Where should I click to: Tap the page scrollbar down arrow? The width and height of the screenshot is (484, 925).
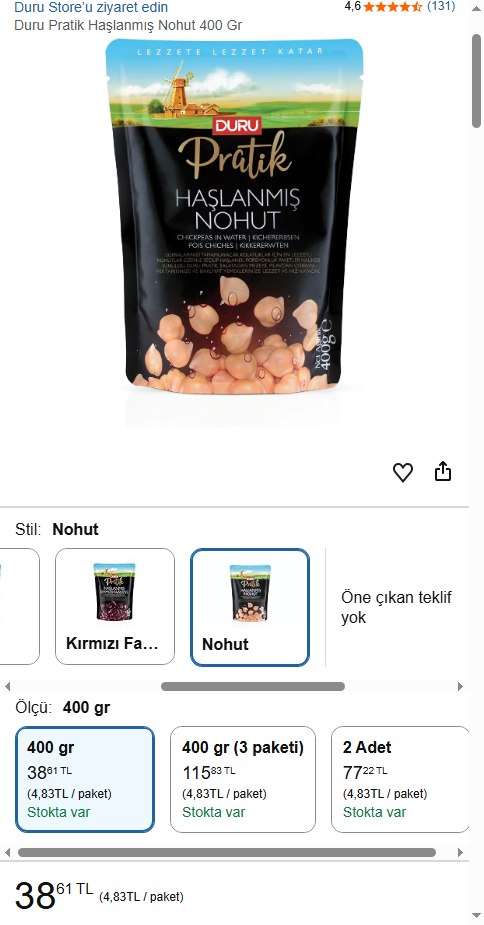[477, 916]
